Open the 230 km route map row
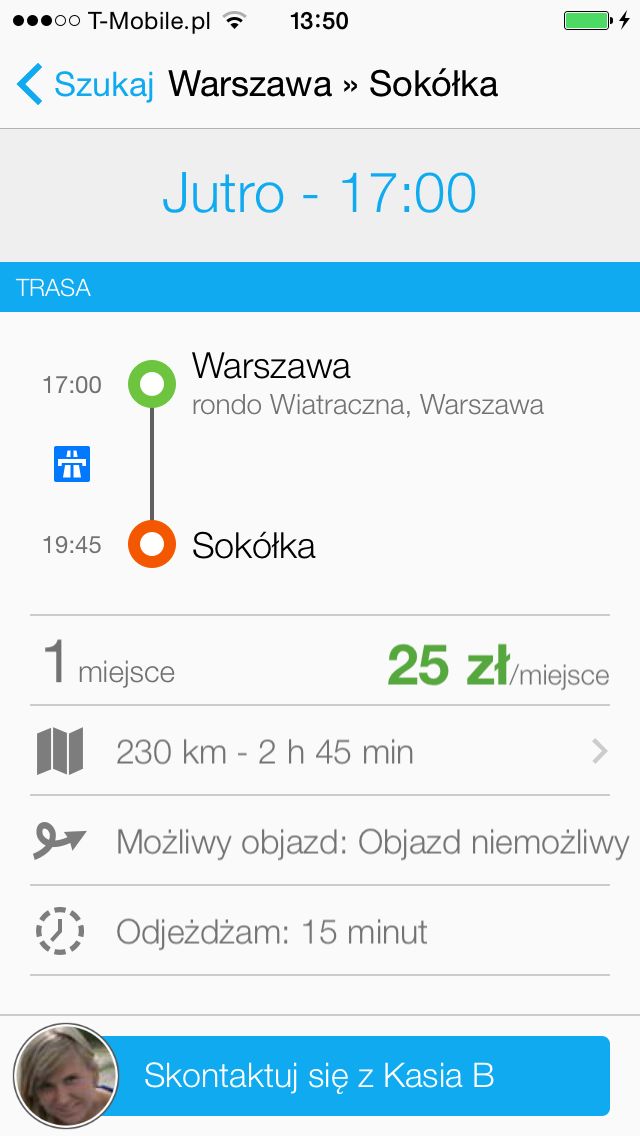The width and height of the screenshot is (640, 1136). [x=320, y=751]
